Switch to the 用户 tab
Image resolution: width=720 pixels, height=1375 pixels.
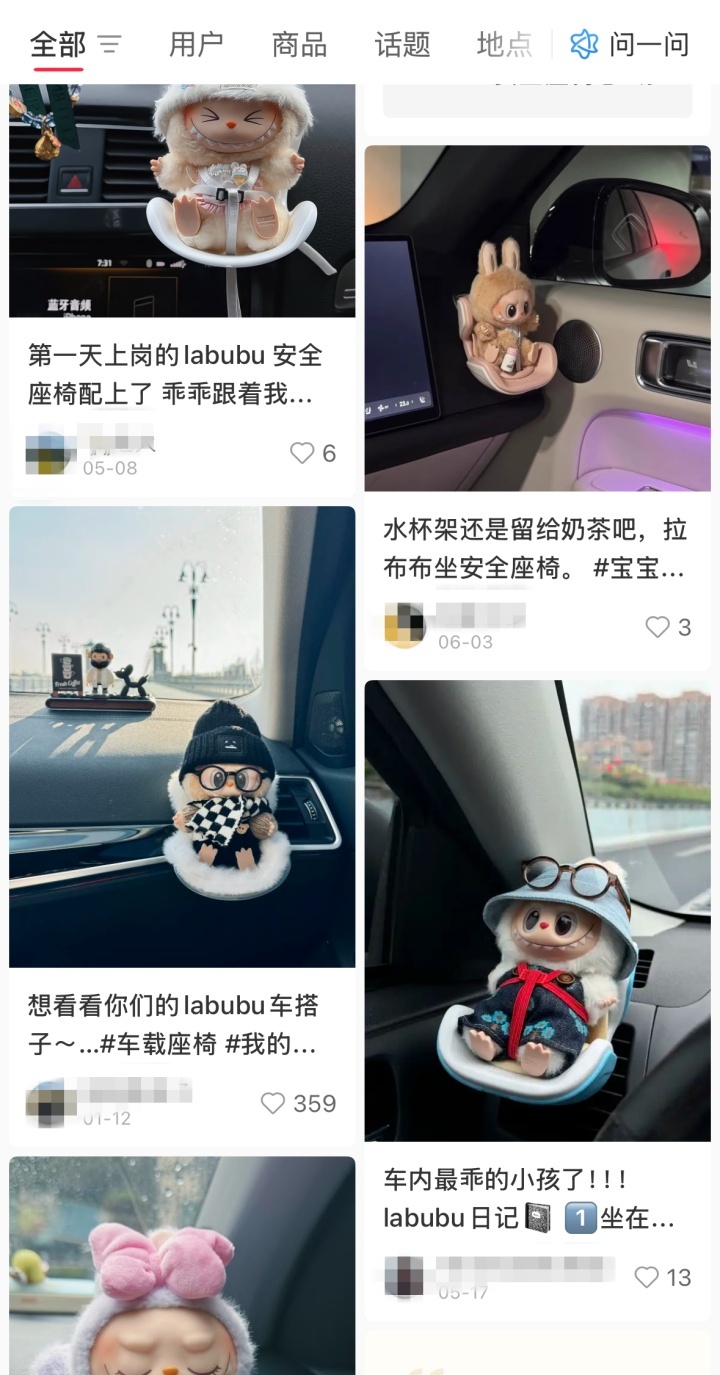(x=196, y=45)
